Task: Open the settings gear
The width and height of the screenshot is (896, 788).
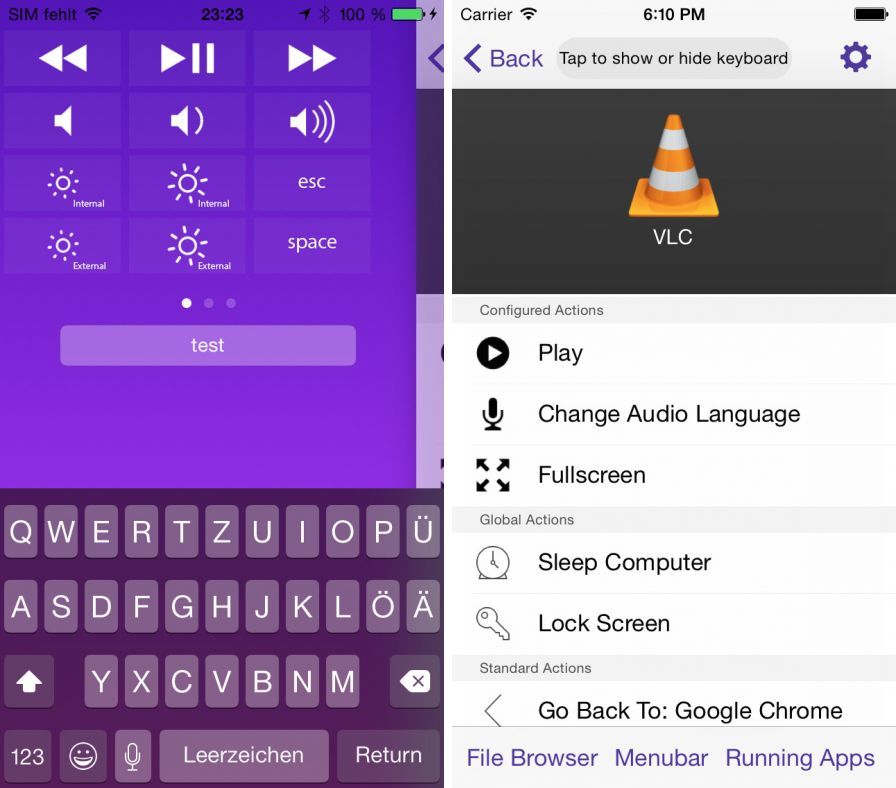Action: click(x=855, y=57)
